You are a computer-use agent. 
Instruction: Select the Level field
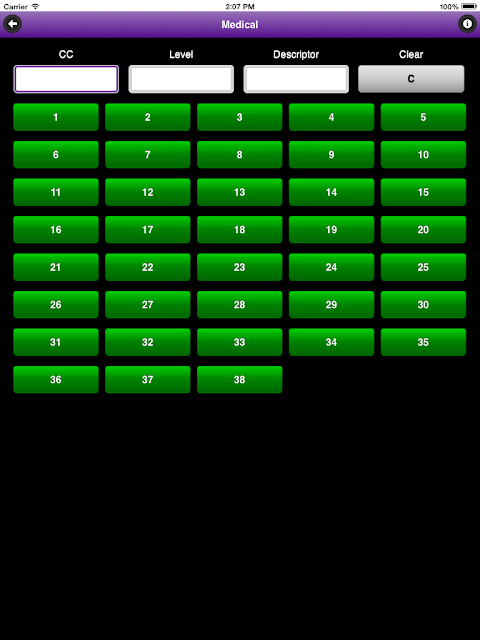click(181, 79)
